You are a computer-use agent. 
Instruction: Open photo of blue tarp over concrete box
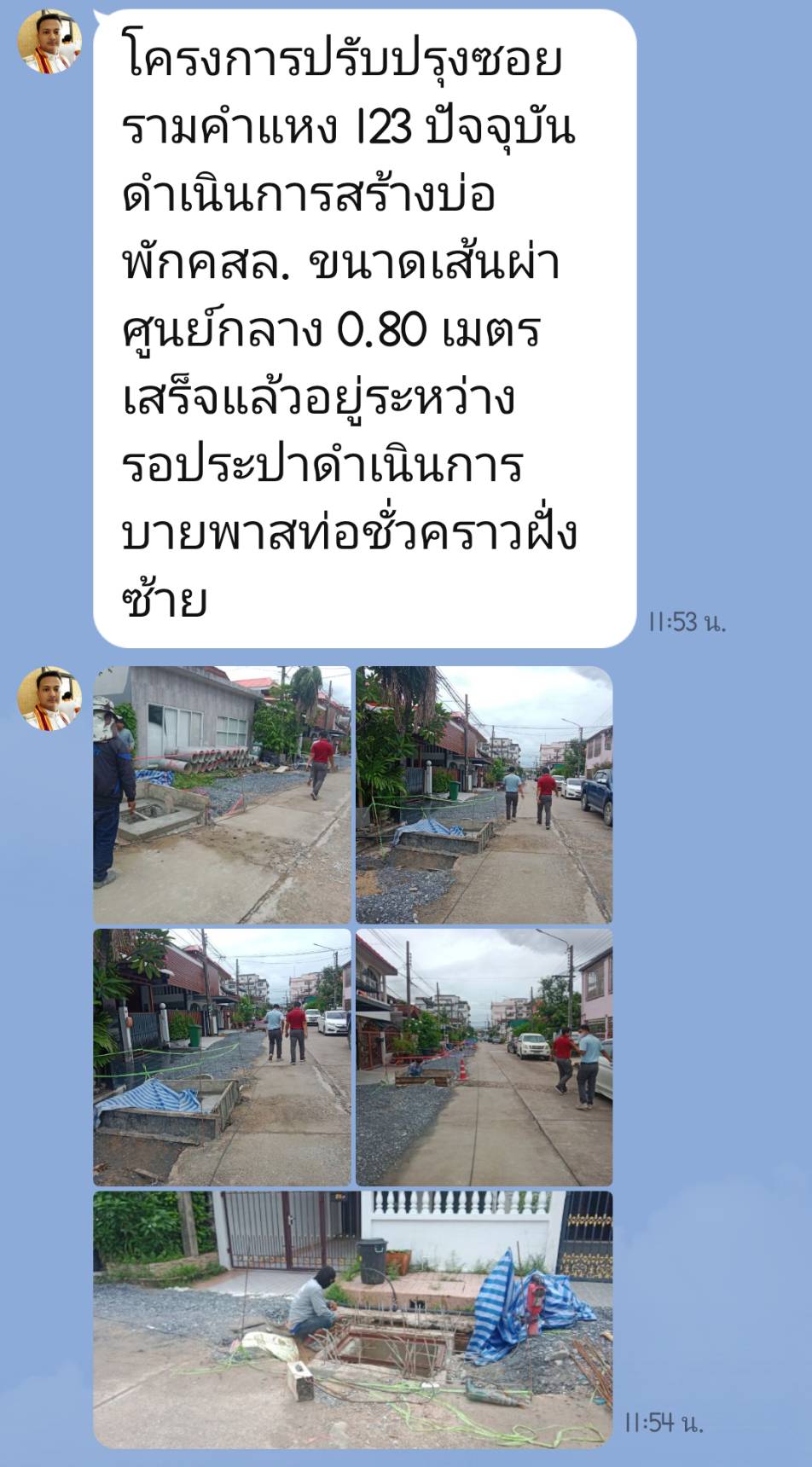point(222,1057)
